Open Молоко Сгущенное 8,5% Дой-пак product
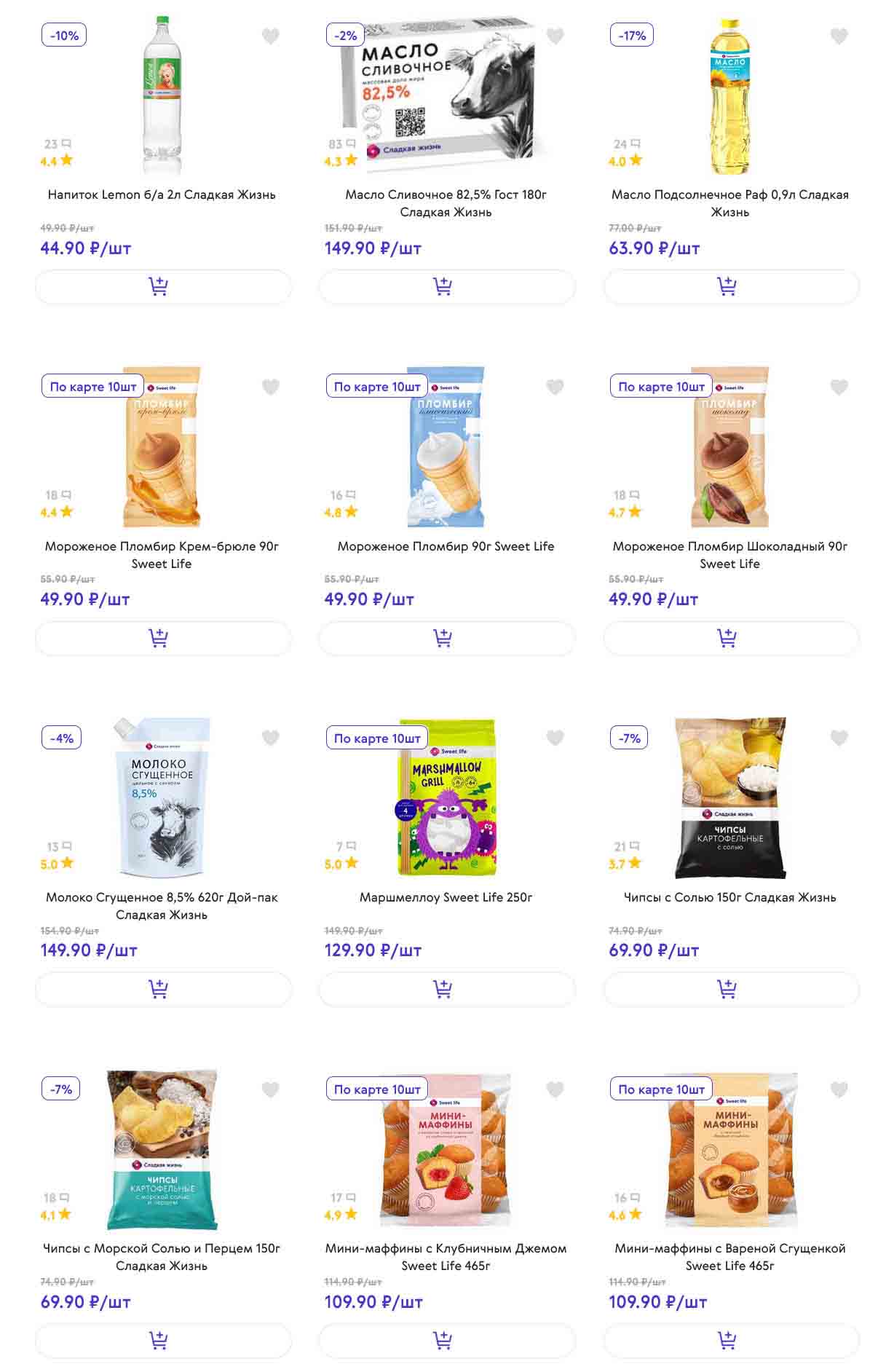Viewport: 878px width, 1372px height. tap(162, 905)
